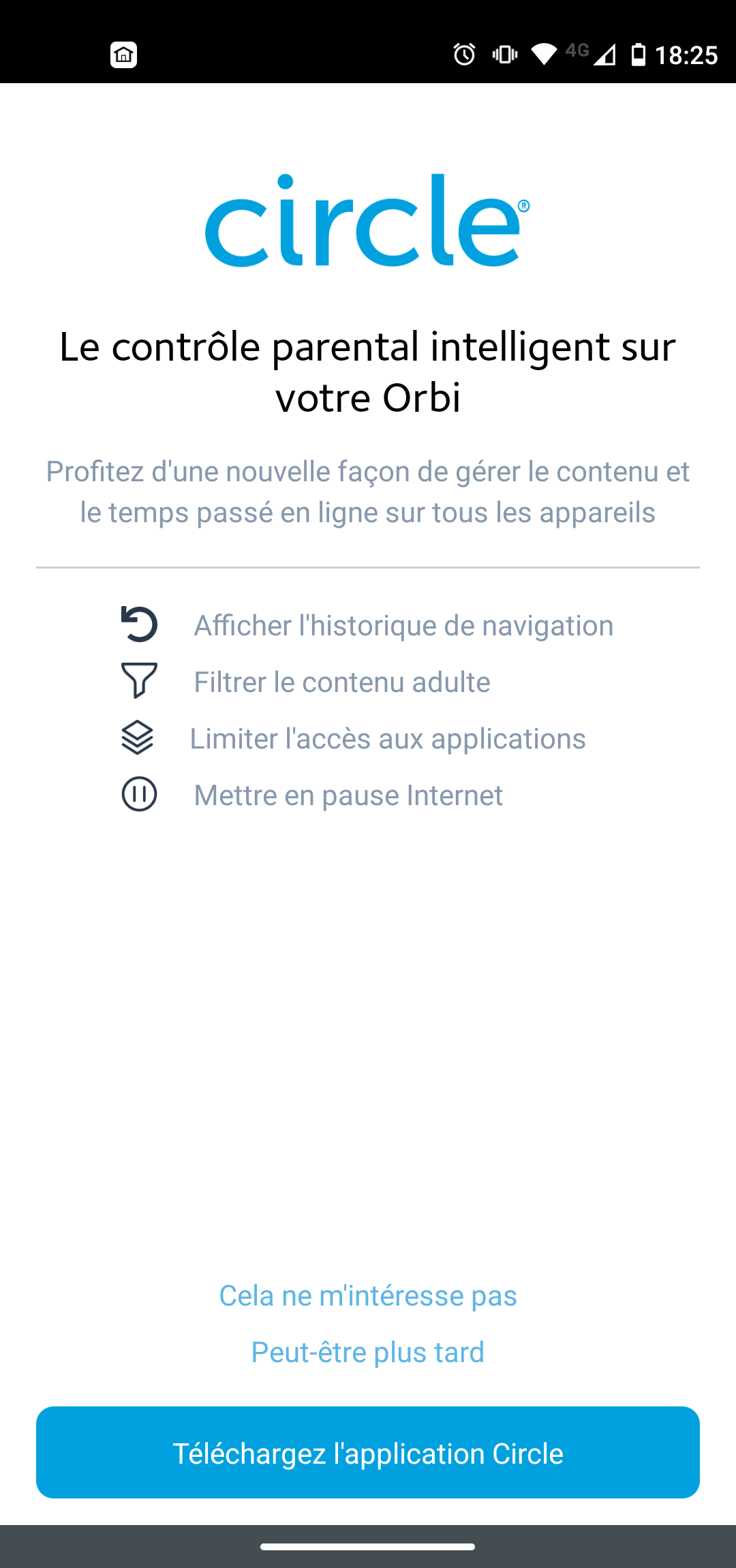The width and height of the screenshot is (736, 1568).
Task: Select 'Peut-être plus tard' link
Action: (368, 1352)
